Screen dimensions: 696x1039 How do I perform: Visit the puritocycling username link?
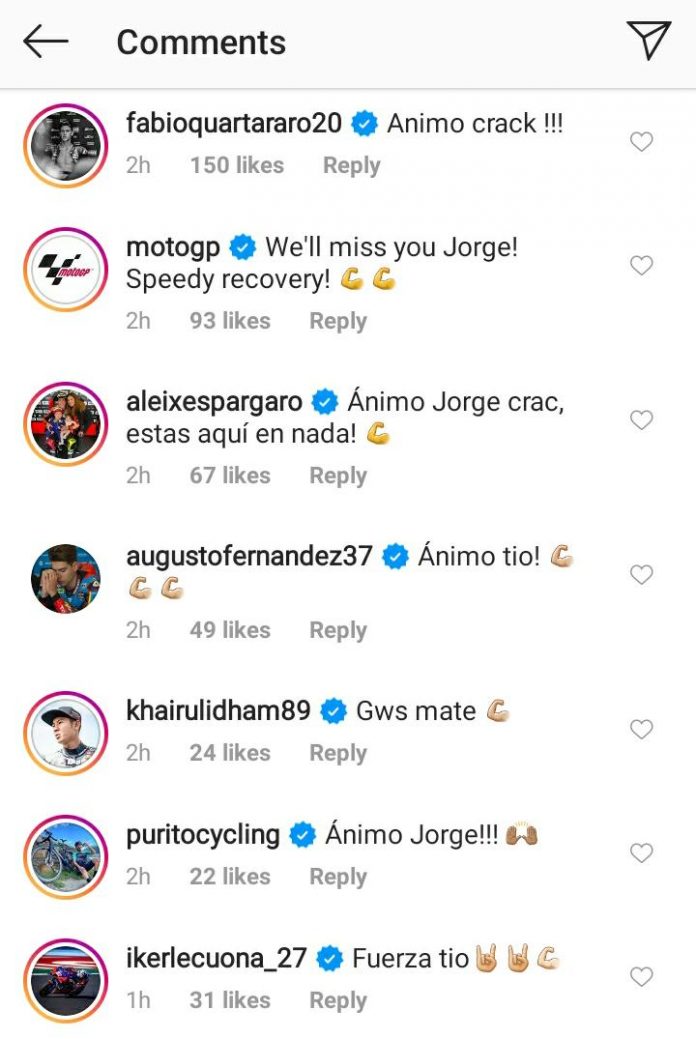coord(203,835)
